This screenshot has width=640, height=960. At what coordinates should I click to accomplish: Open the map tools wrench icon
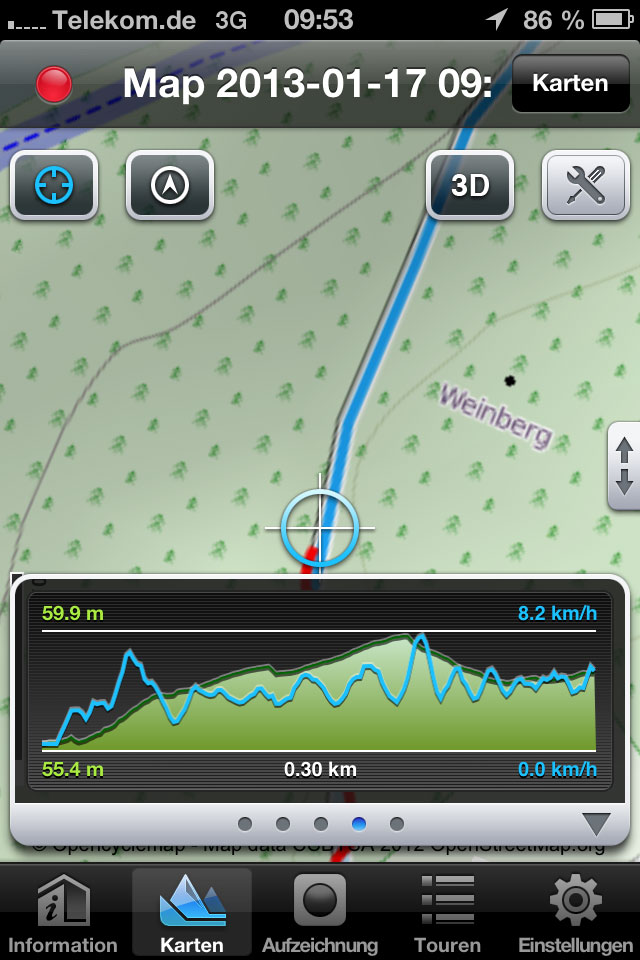(585, 185)
